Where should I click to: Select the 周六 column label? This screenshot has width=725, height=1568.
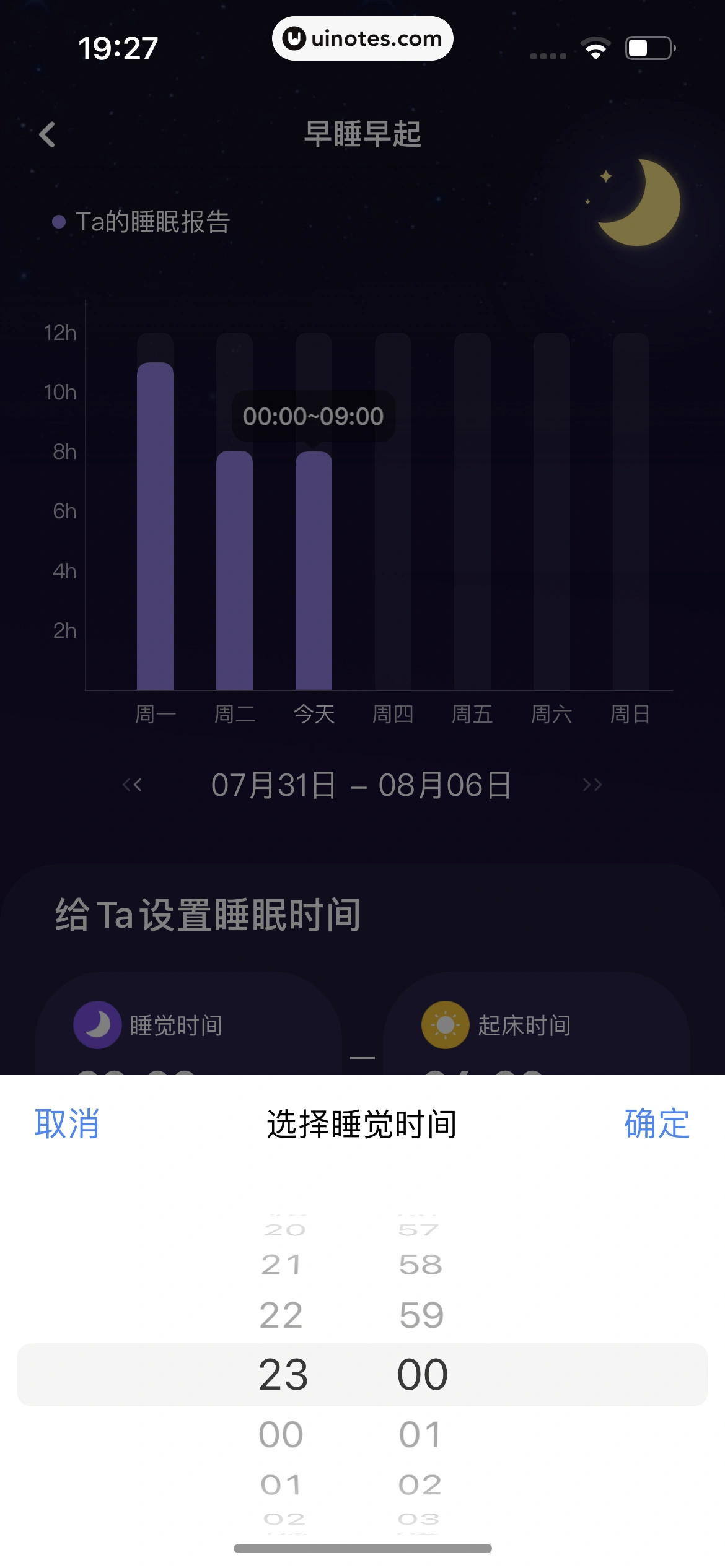551,713
